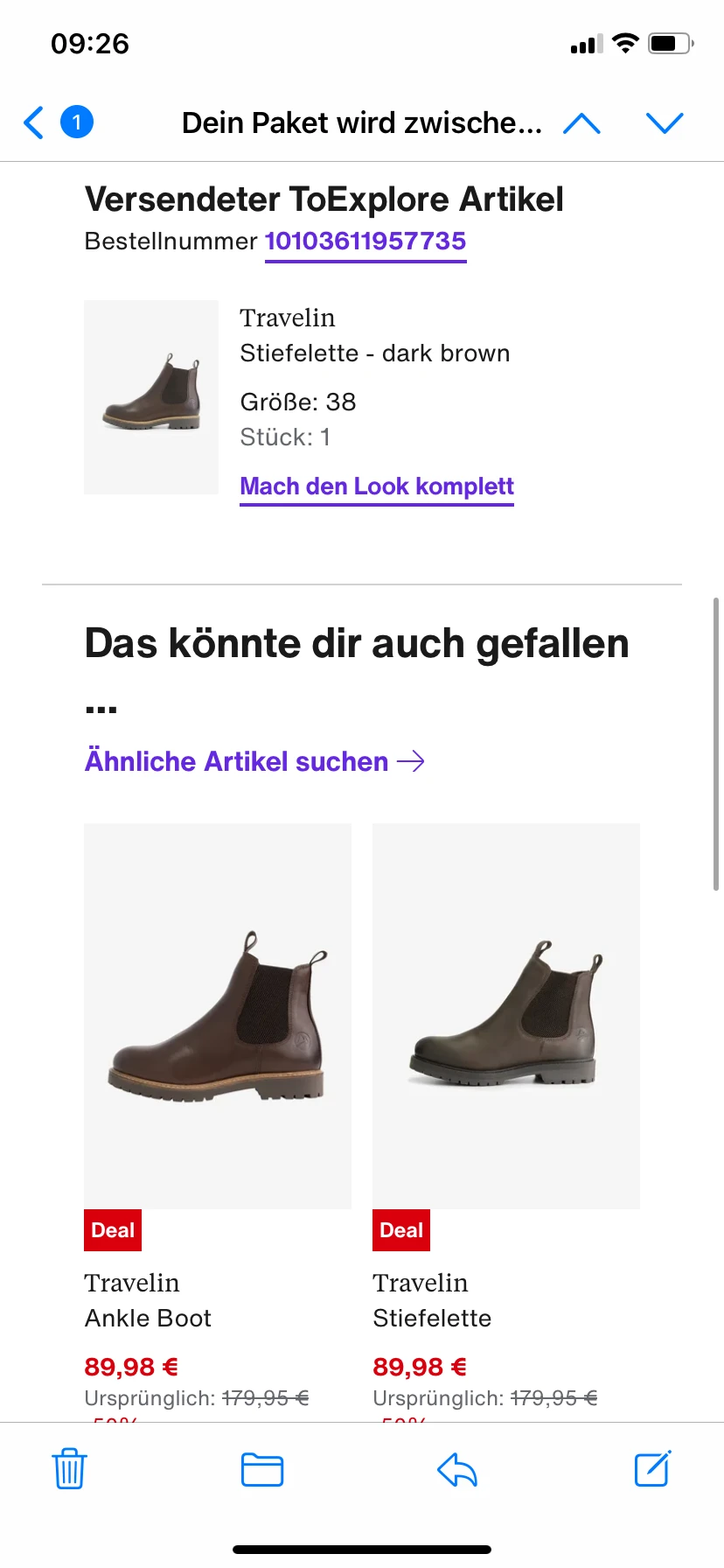Viewport: 724px width, 1568px height.
Task: Go to previous message with up chevron
Action: pyautogui.click(x=582, y=122)
